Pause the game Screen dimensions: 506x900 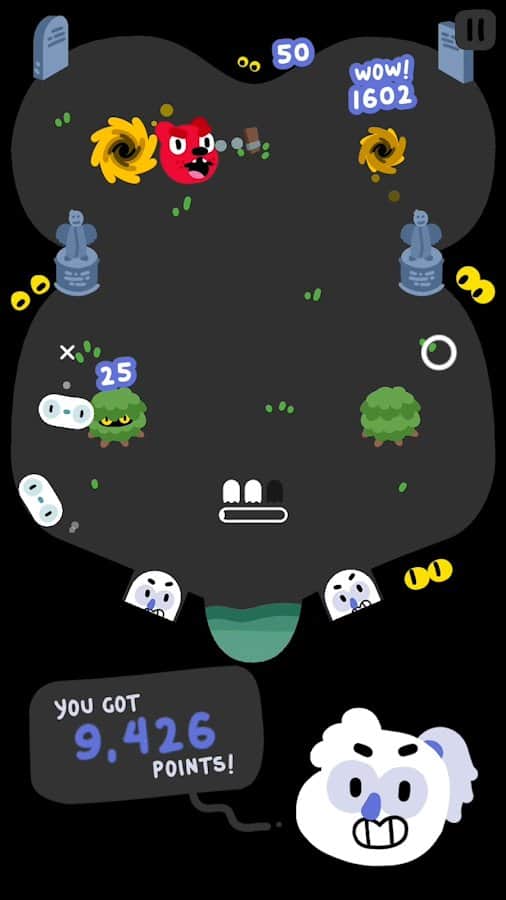[475, 29]
